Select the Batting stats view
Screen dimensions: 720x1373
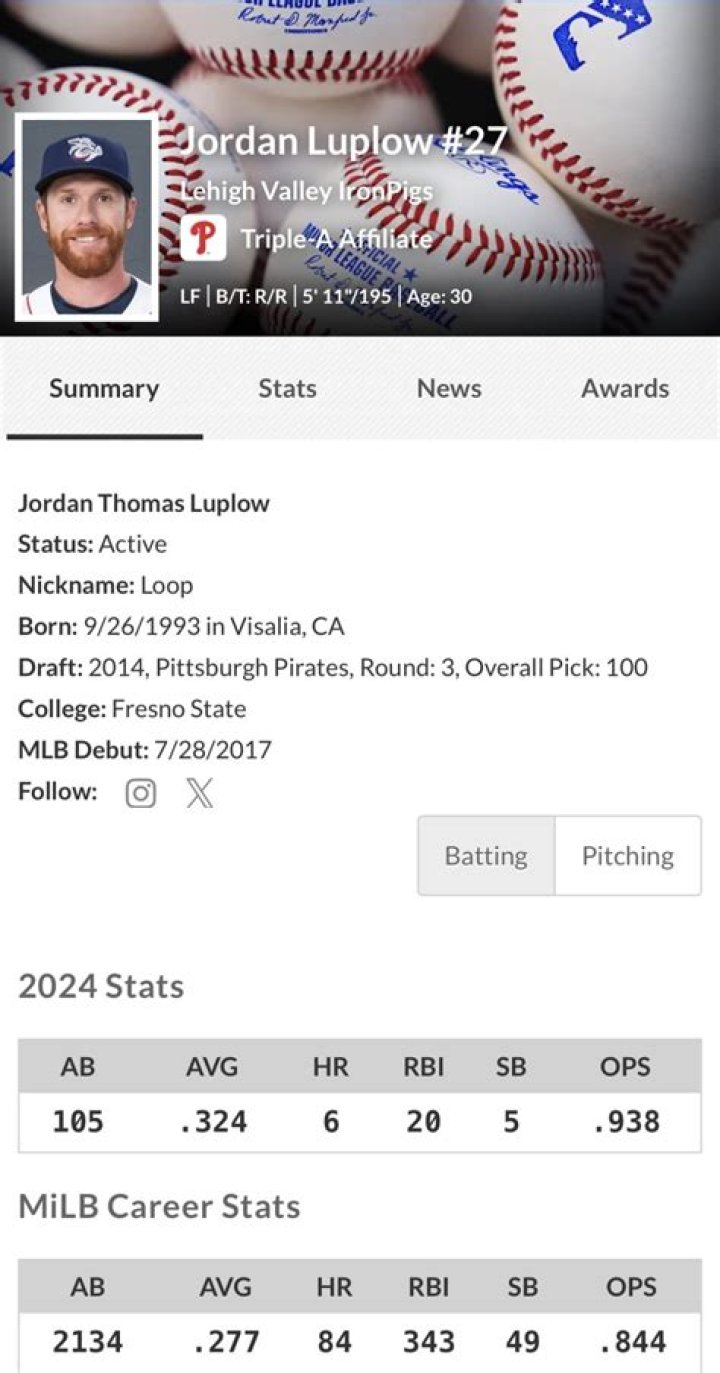click(x=485, y=856)
